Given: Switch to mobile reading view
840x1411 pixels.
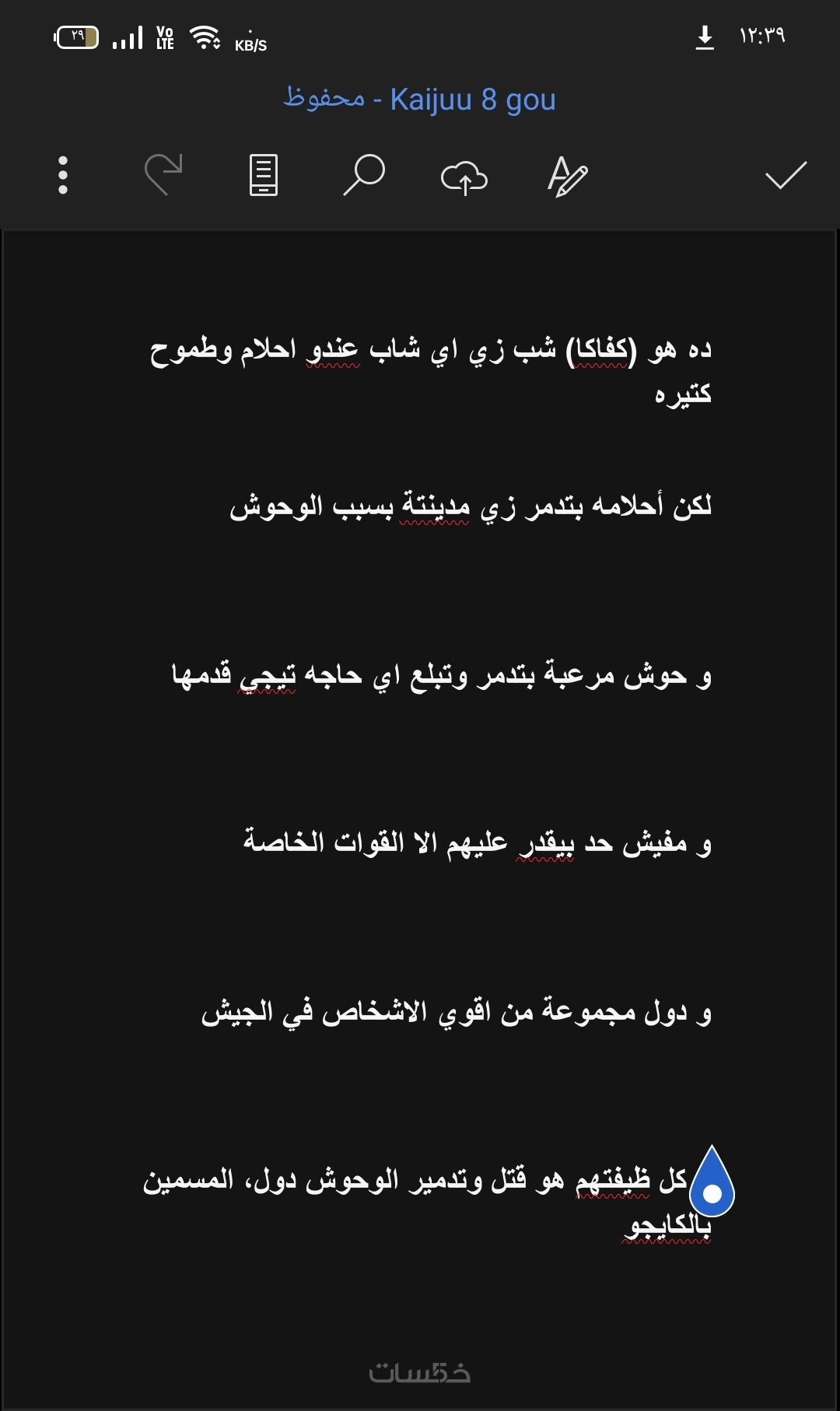Looking at the screenshot, I should coord(264,175).
